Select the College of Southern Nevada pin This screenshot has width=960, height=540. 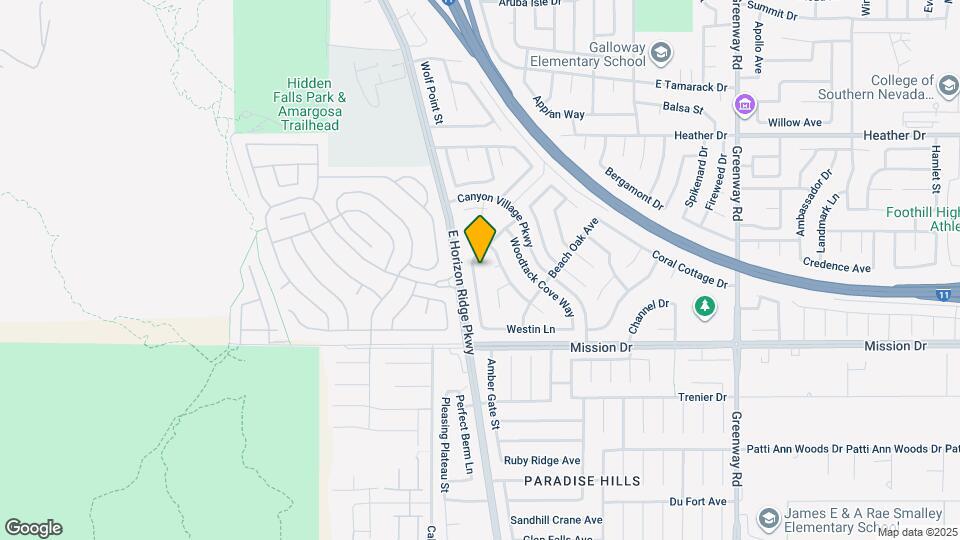tap(948, 86)
